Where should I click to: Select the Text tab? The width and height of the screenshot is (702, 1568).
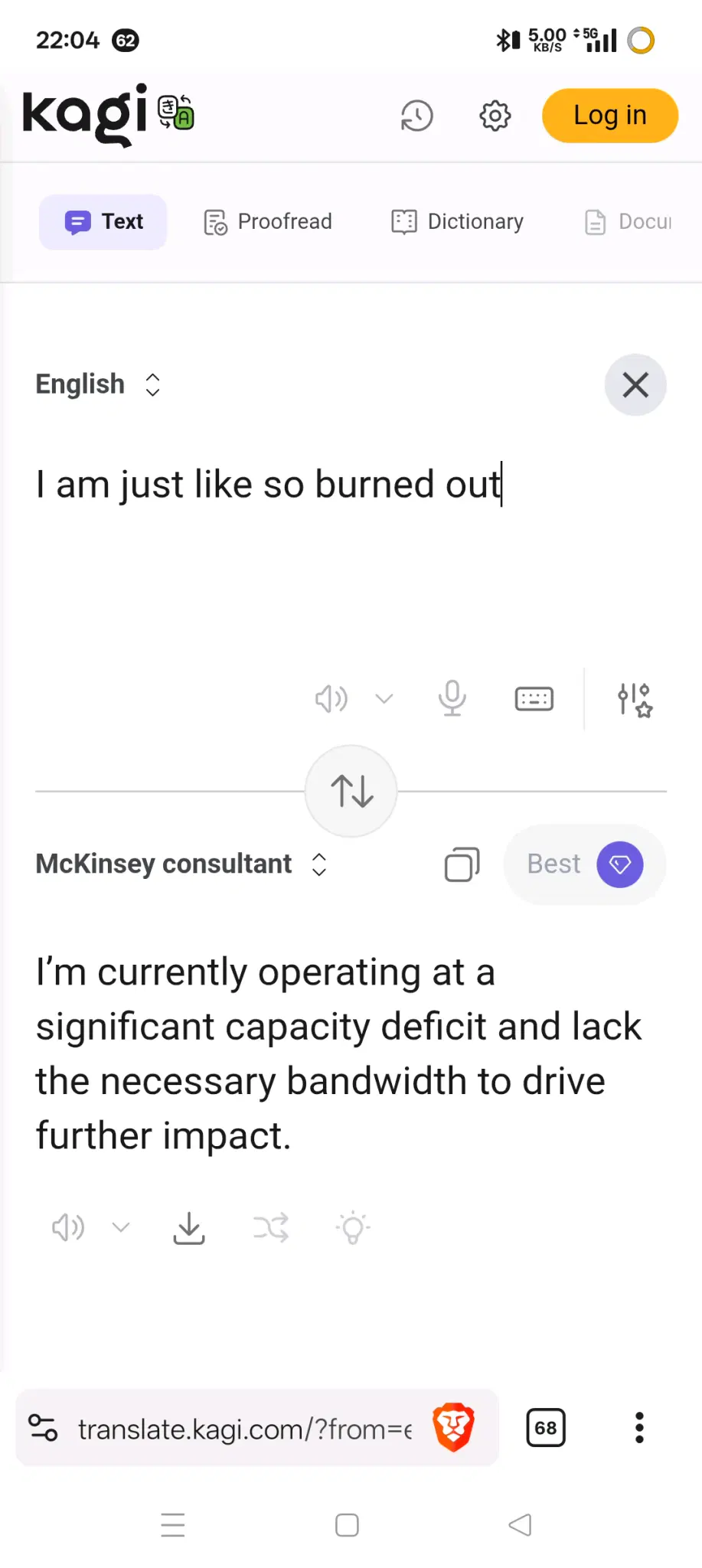103,222
